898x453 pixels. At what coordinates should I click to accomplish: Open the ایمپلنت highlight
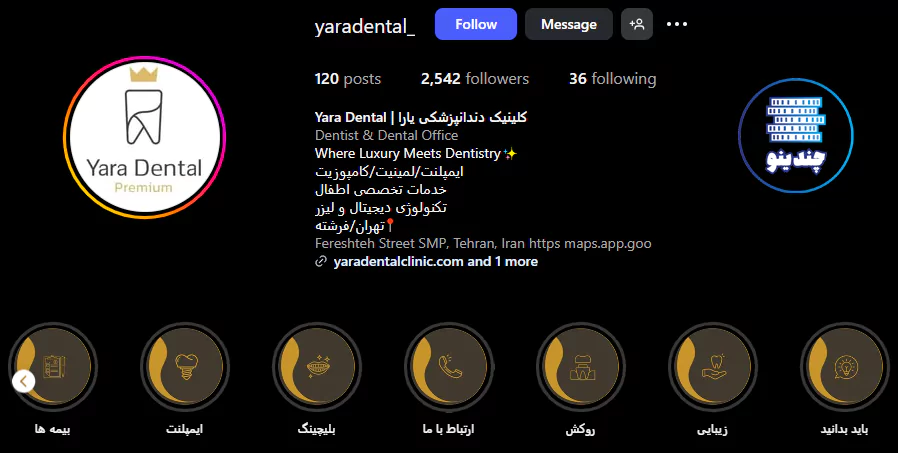point(186,367)
